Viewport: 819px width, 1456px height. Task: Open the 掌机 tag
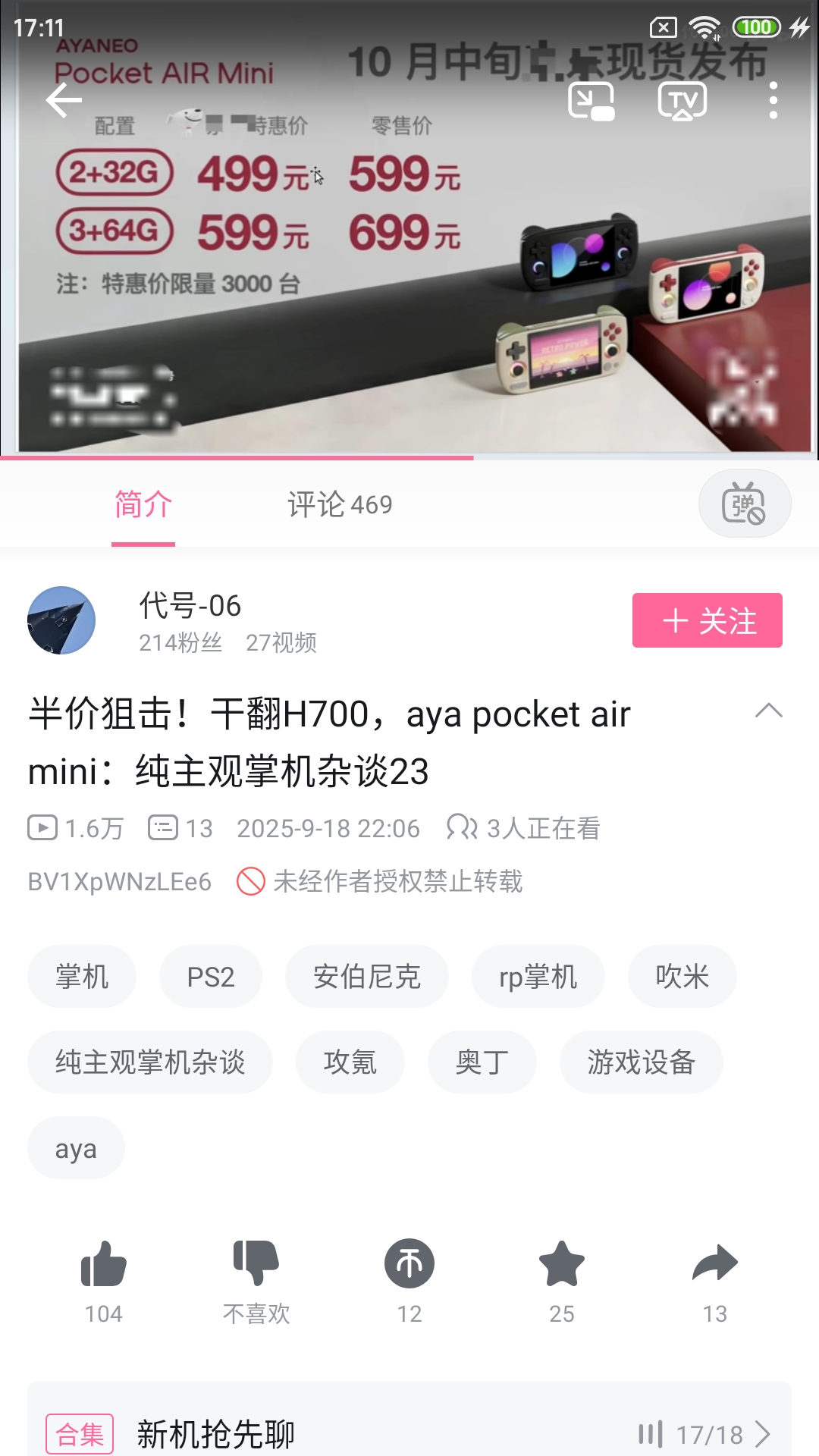click(82, 977)
